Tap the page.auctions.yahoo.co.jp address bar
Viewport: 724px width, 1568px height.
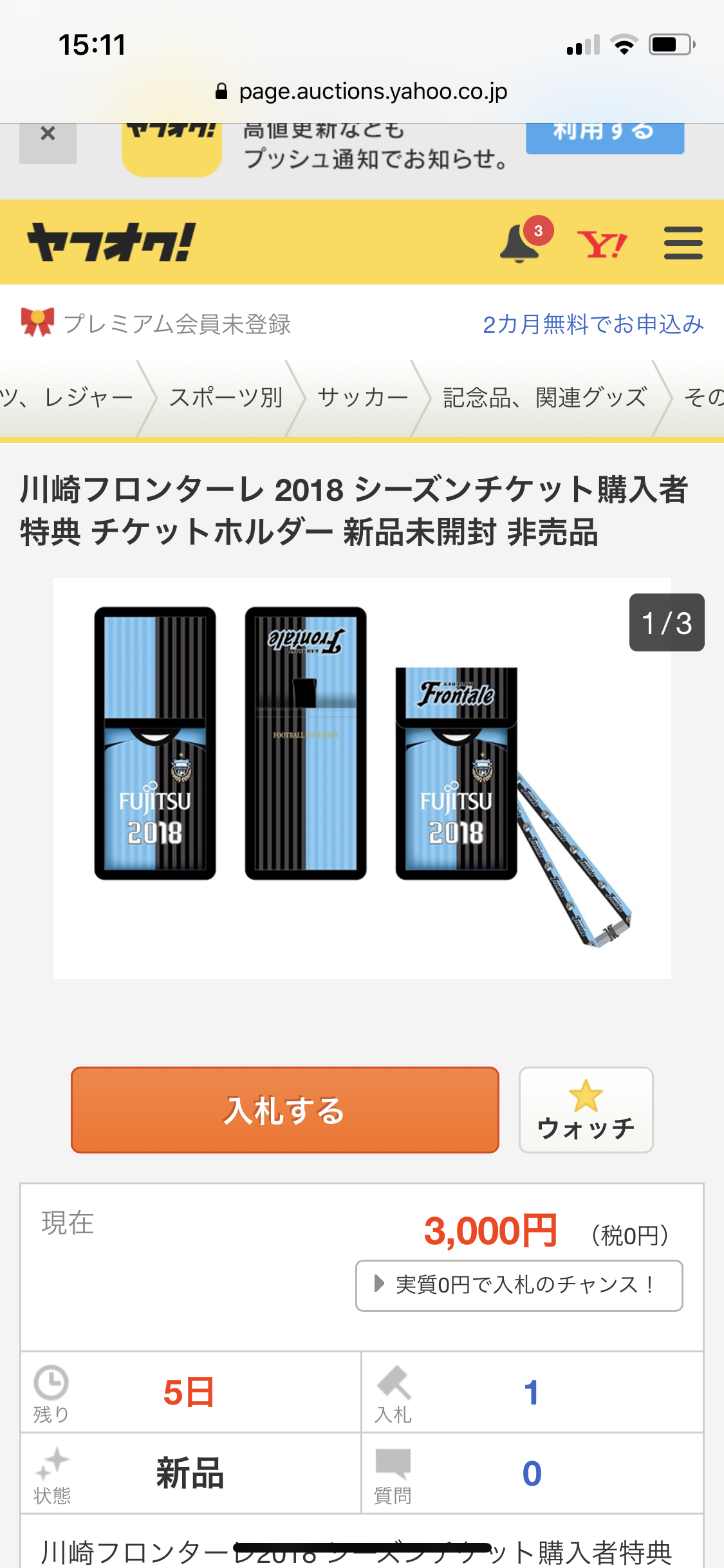[x=362, y=92]
